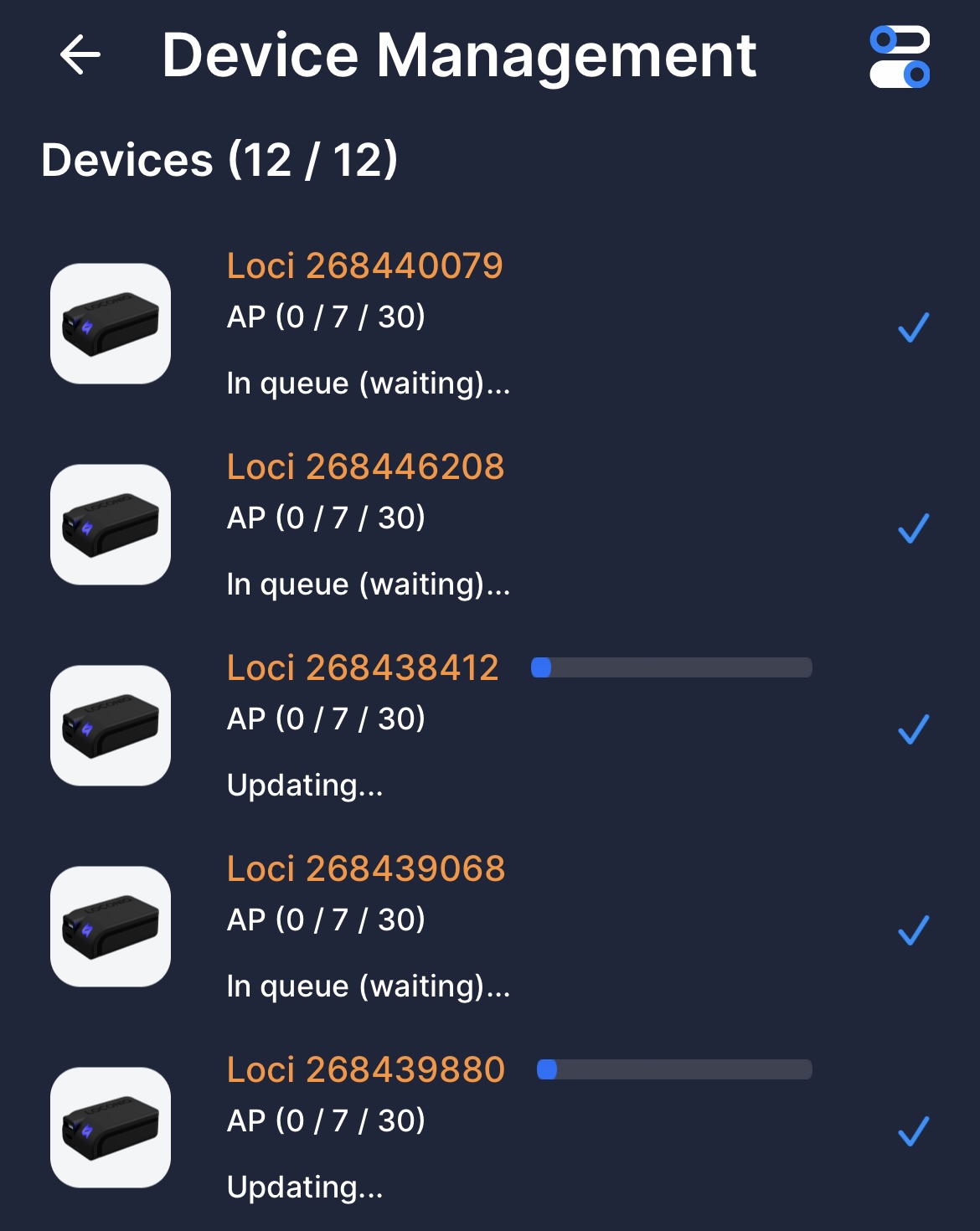The image size is (980, 1231).
Task: Toggle the checkmark for Loci 268446208
Action: [913, 528]
